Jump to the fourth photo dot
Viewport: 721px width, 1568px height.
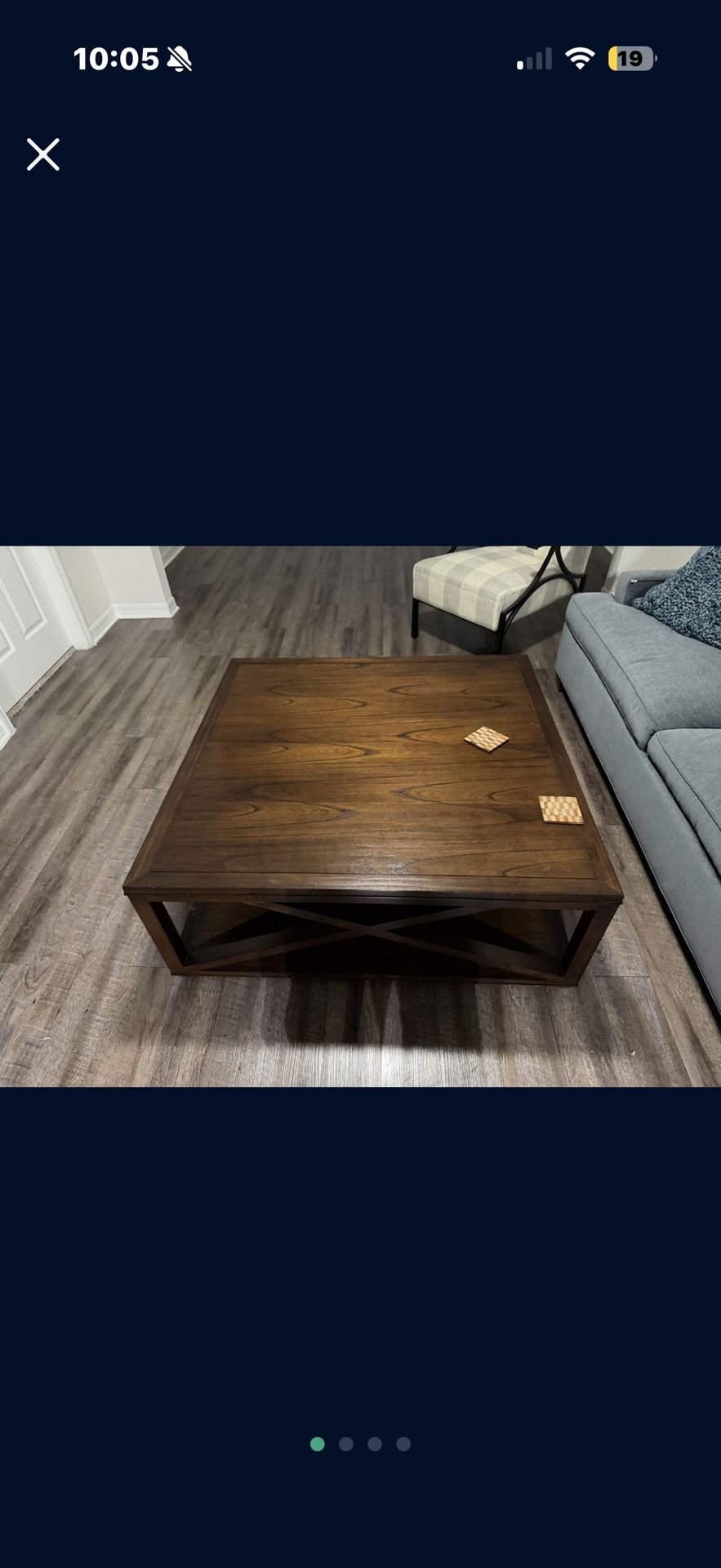pyautogui.click(x=403, y=1444)
